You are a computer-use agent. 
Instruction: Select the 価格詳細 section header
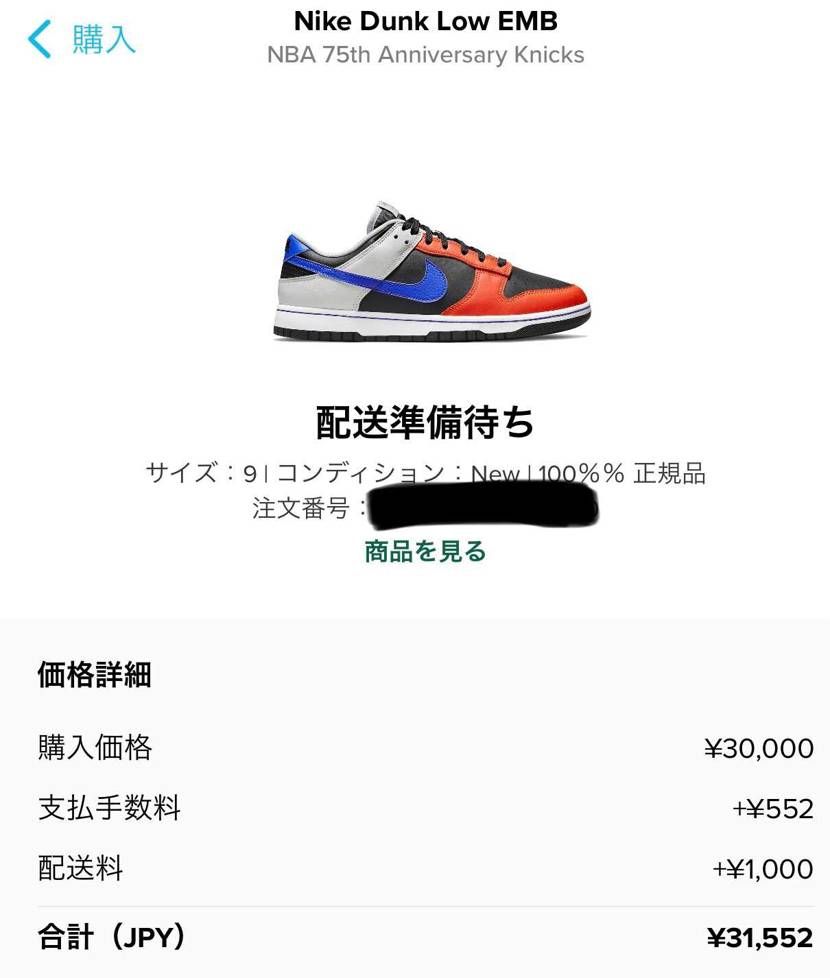[x=93, y=676]
